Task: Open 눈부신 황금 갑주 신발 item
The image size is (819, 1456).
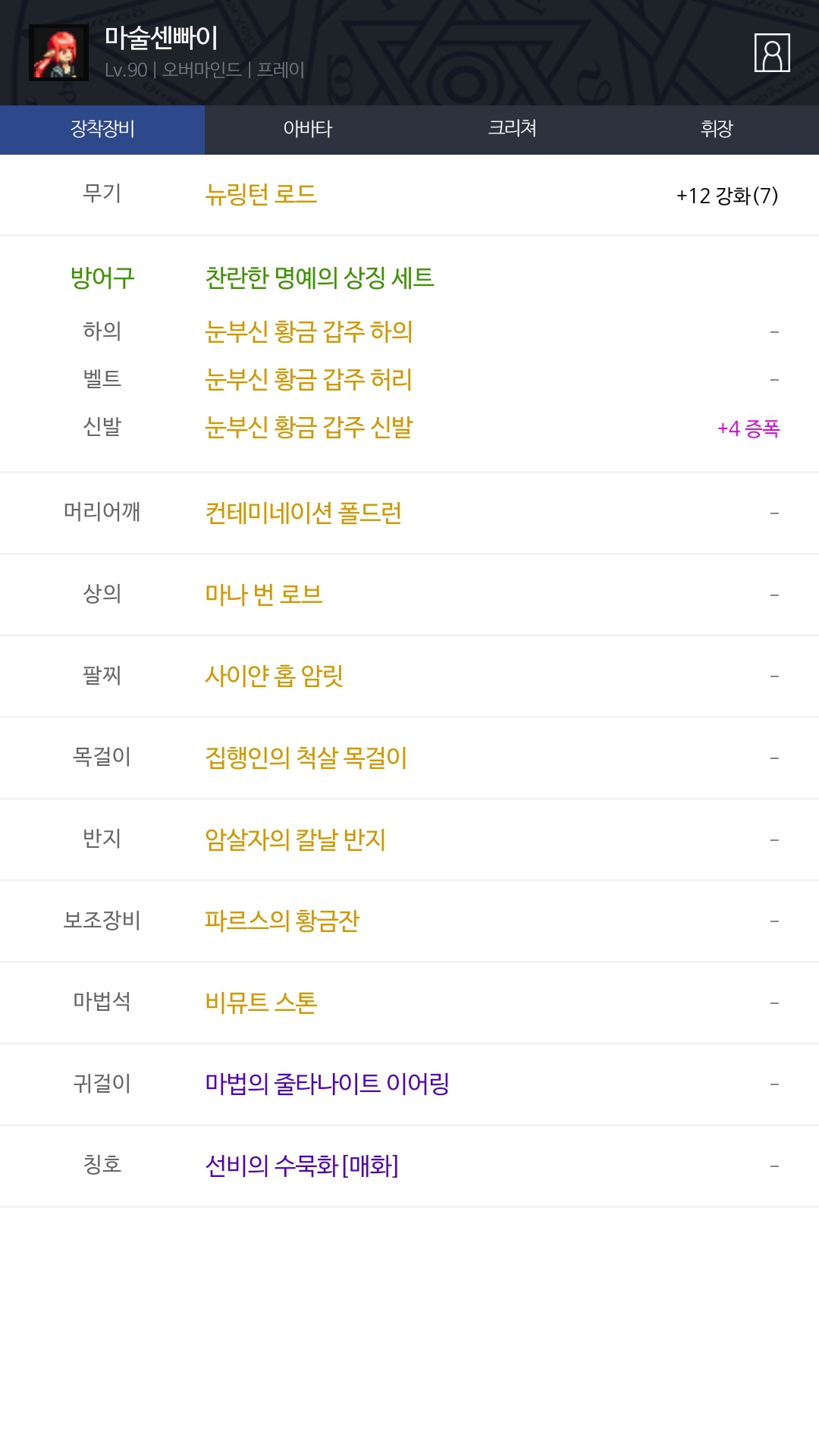Action: click(309, 427)
